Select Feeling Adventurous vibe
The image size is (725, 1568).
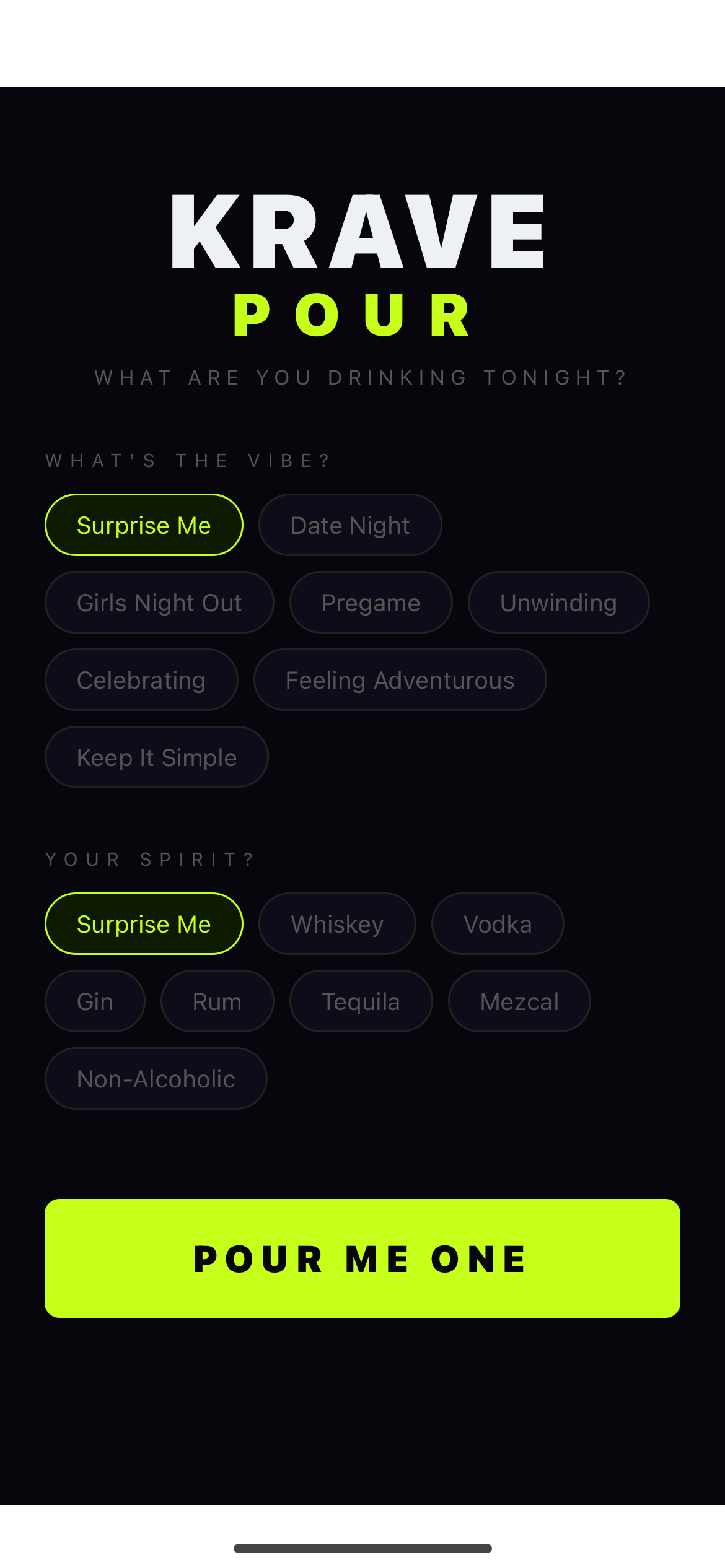click(400, 680)
